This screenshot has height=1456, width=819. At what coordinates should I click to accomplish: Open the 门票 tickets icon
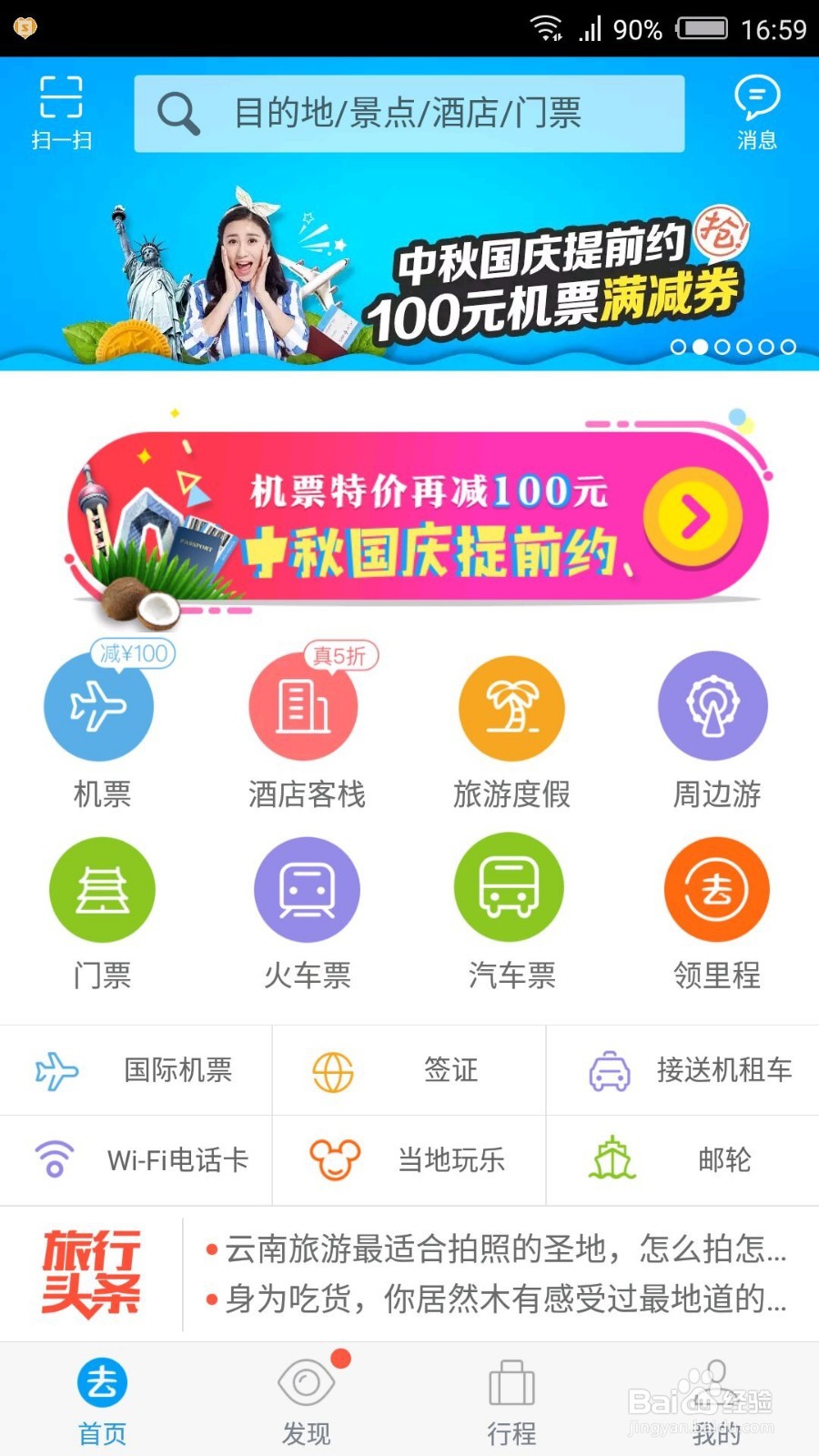coord(100,890)
